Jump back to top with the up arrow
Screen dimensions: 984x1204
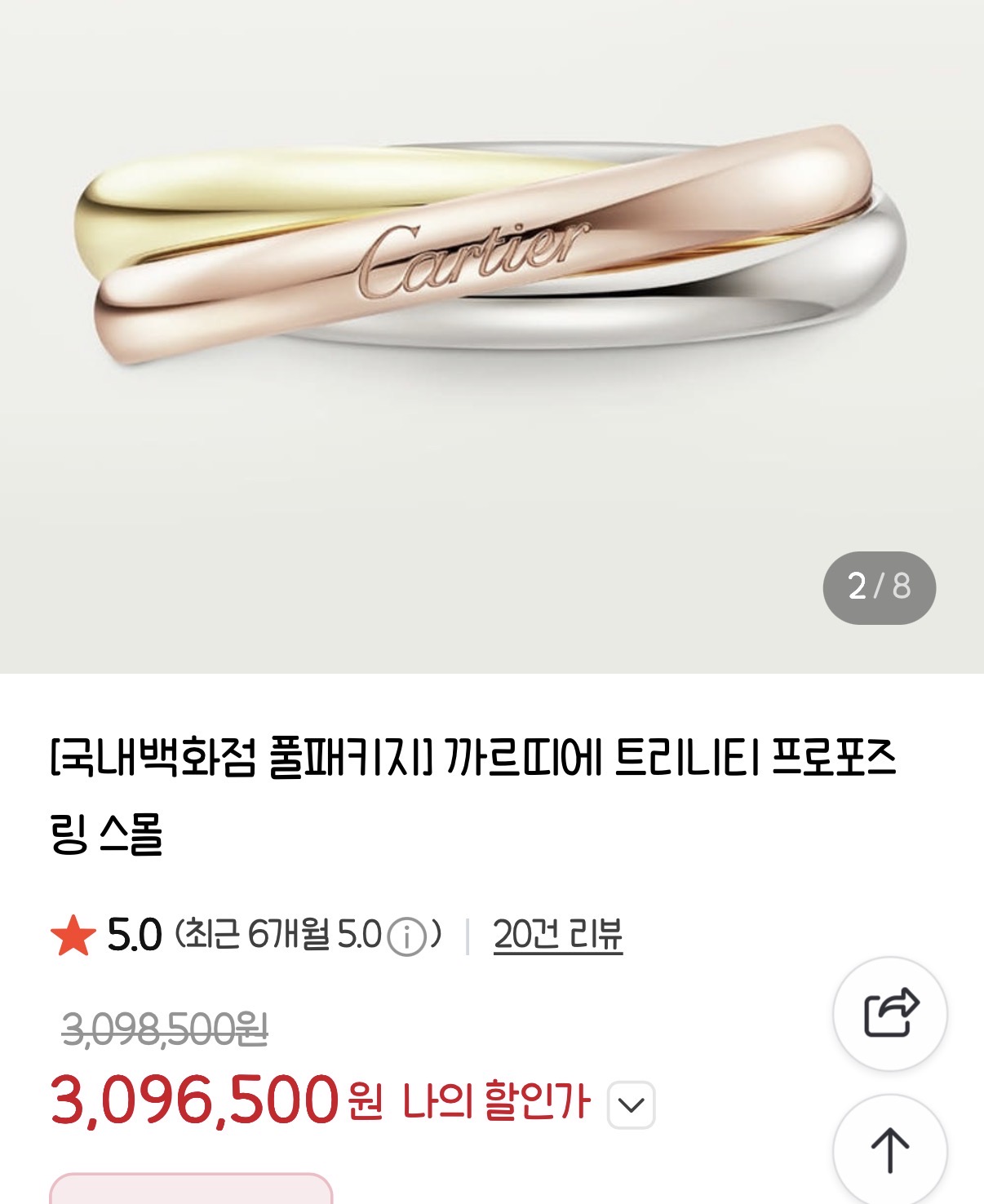point(890,1150)
